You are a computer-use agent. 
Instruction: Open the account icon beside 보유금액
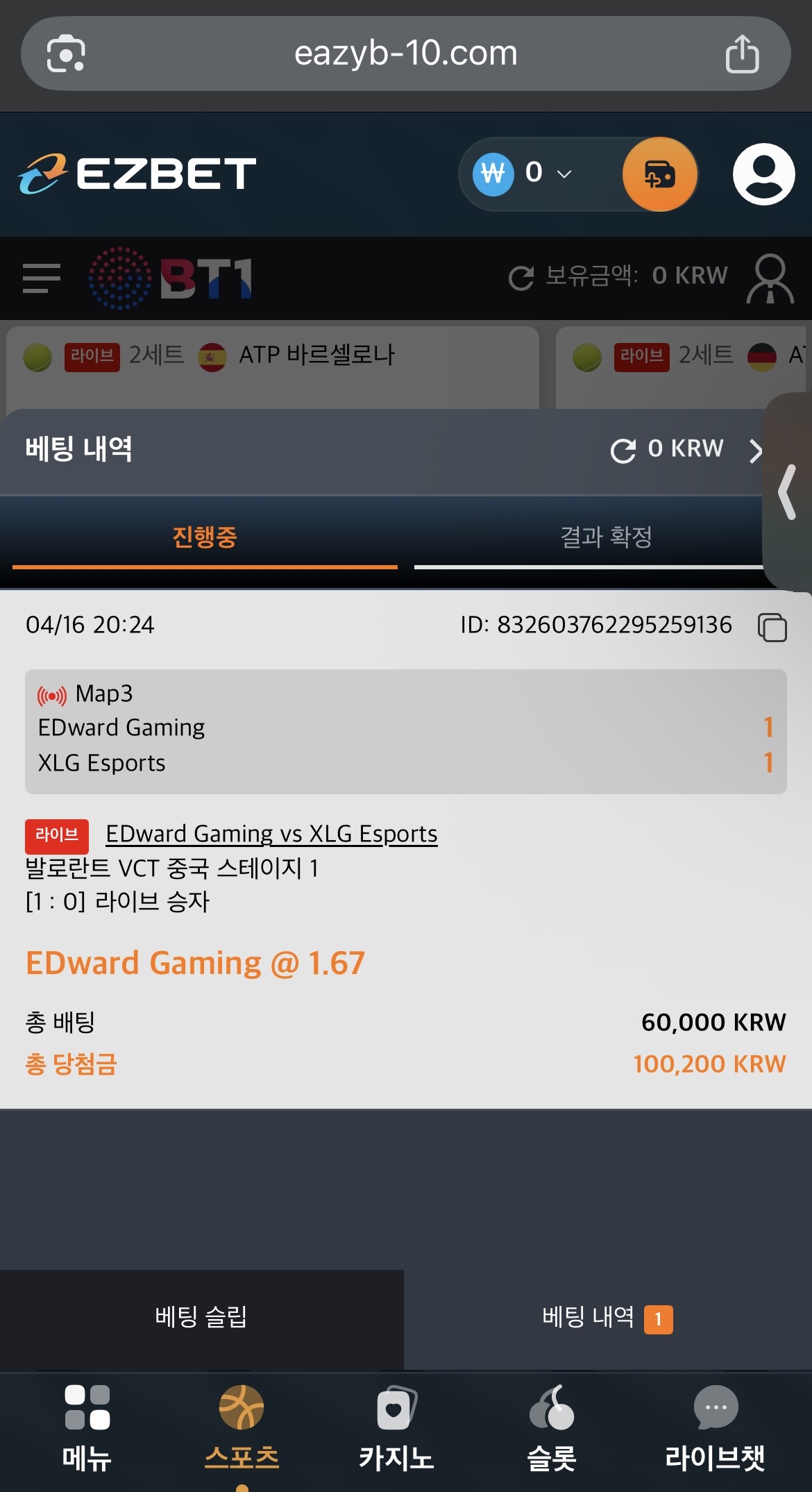coord(770,278)
